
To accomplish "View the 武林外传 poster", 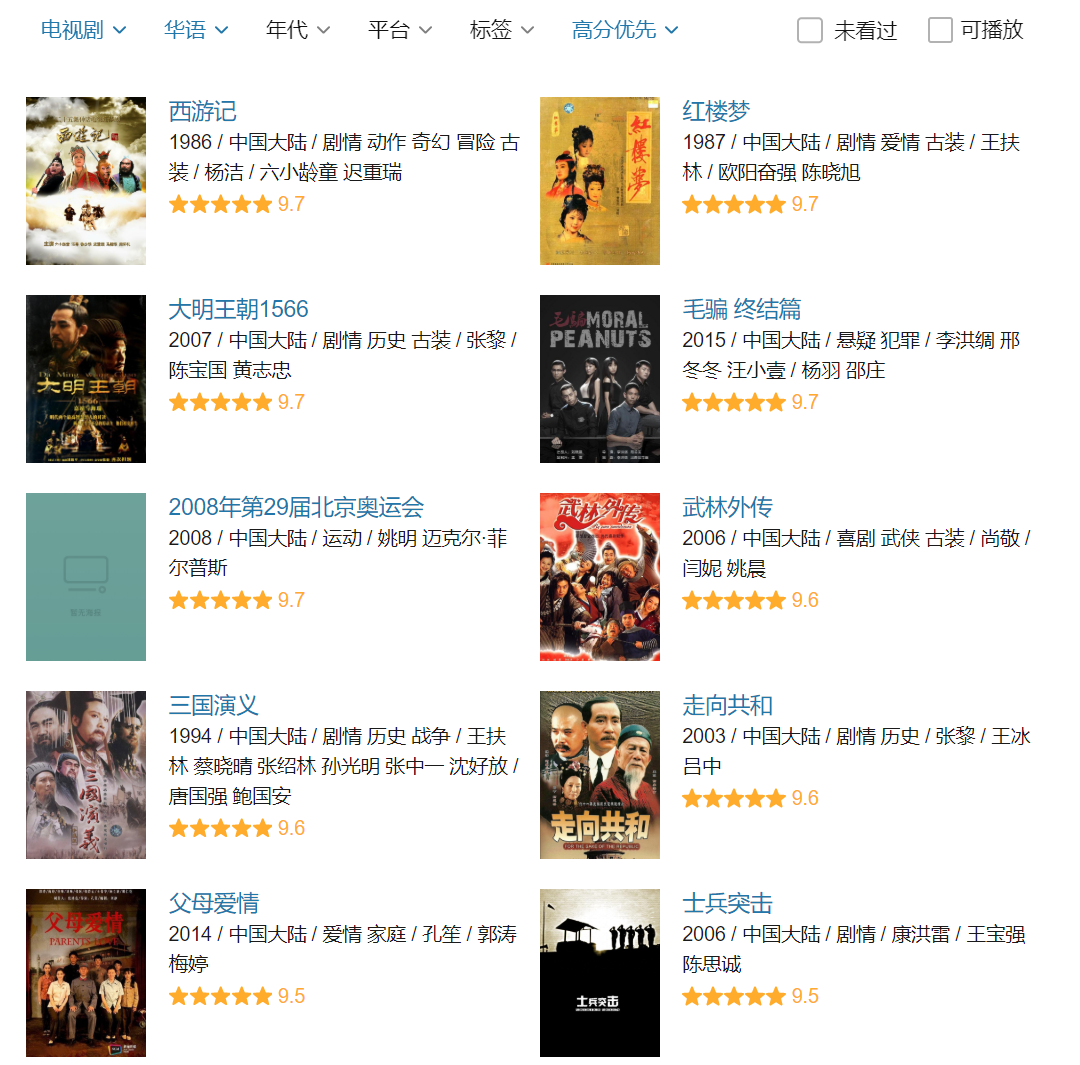I will (x=600, y=577).
